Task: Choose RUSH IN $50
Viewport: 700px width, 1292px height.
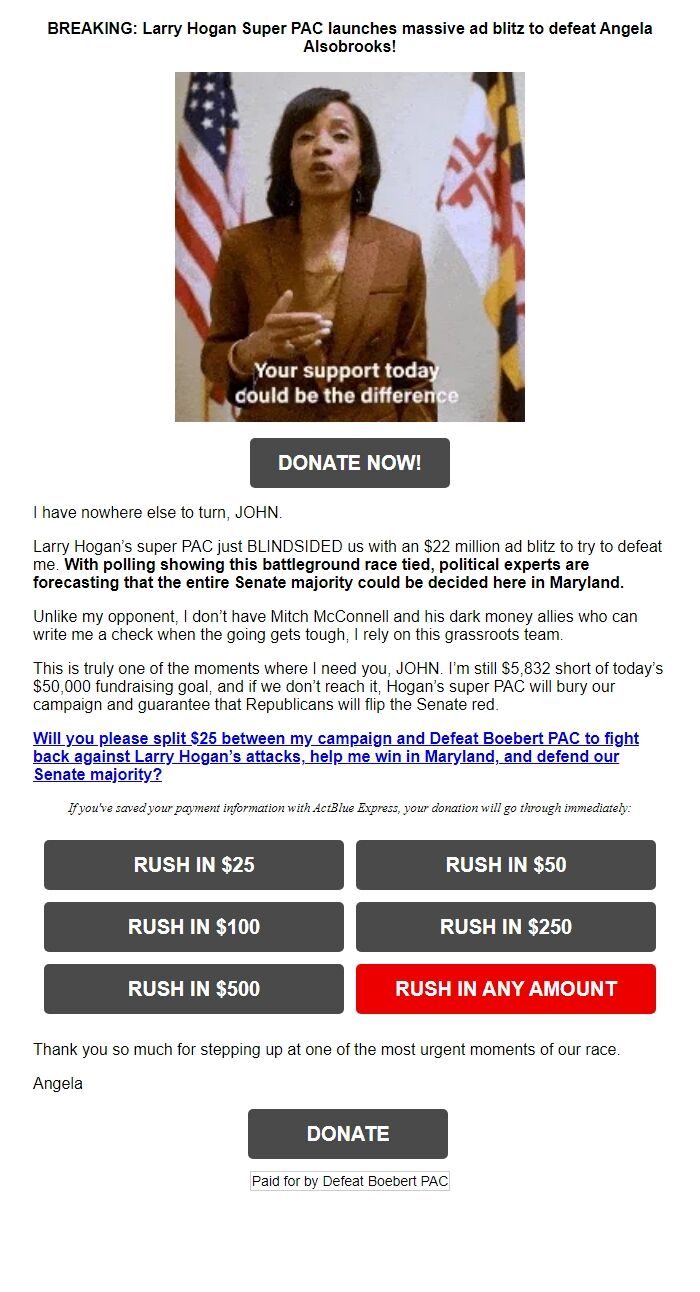Action: [505, 865]
